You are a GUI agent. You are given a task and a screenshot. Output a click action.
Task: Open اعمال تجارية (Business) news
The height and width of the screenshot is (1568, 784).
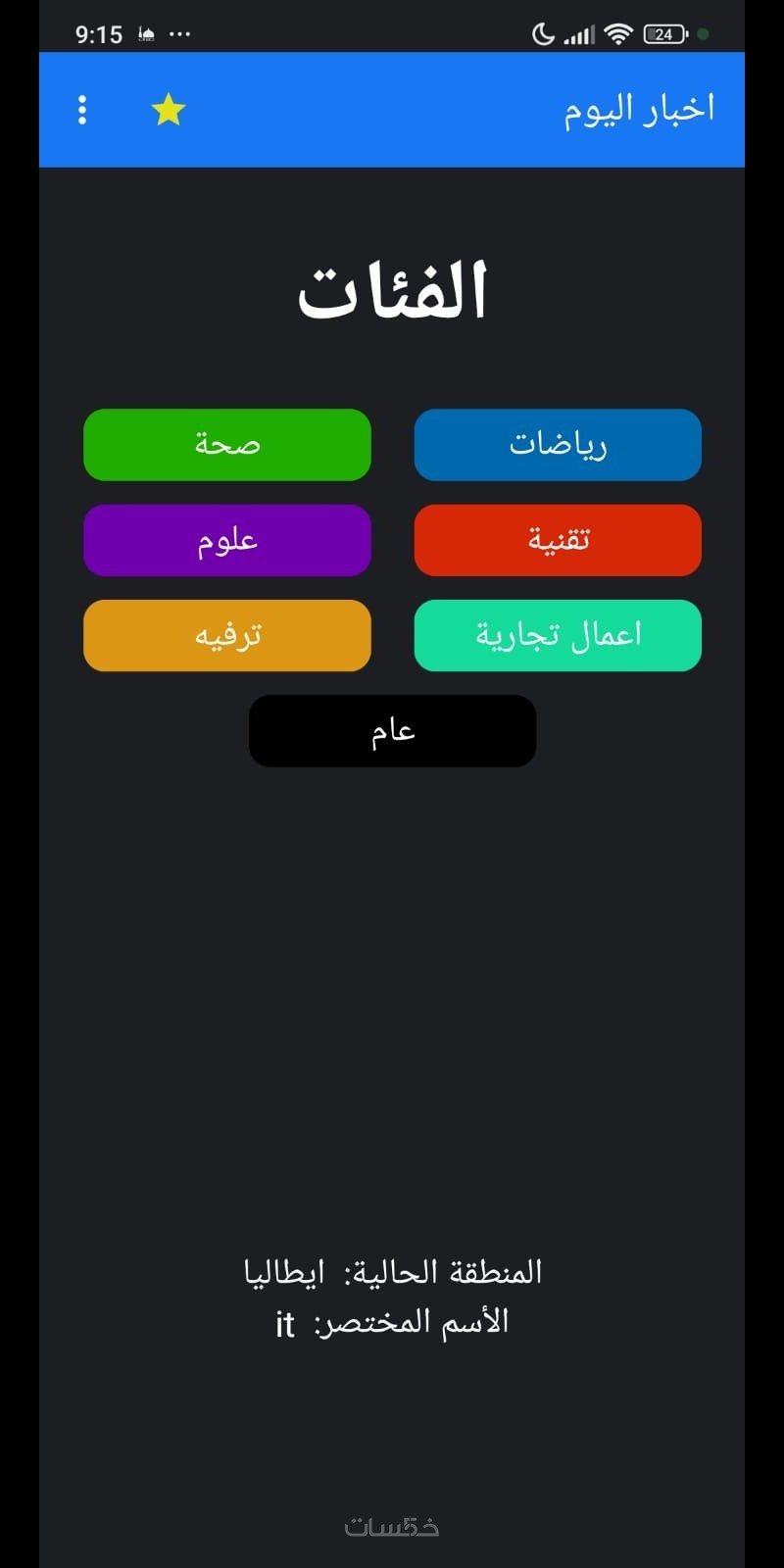(558, 635)
